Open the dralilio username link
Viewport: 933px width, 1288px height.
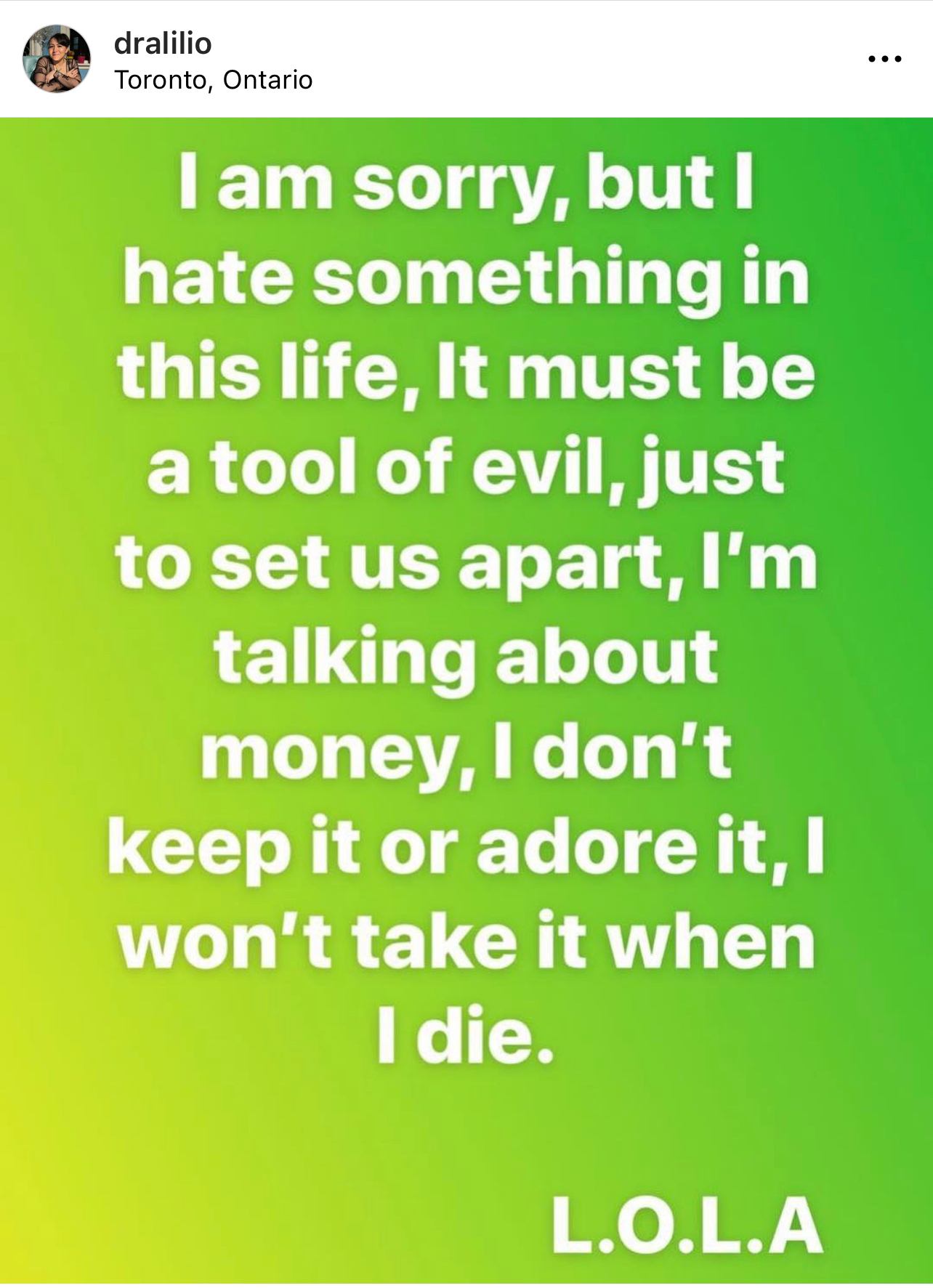[x=163, y=44]
